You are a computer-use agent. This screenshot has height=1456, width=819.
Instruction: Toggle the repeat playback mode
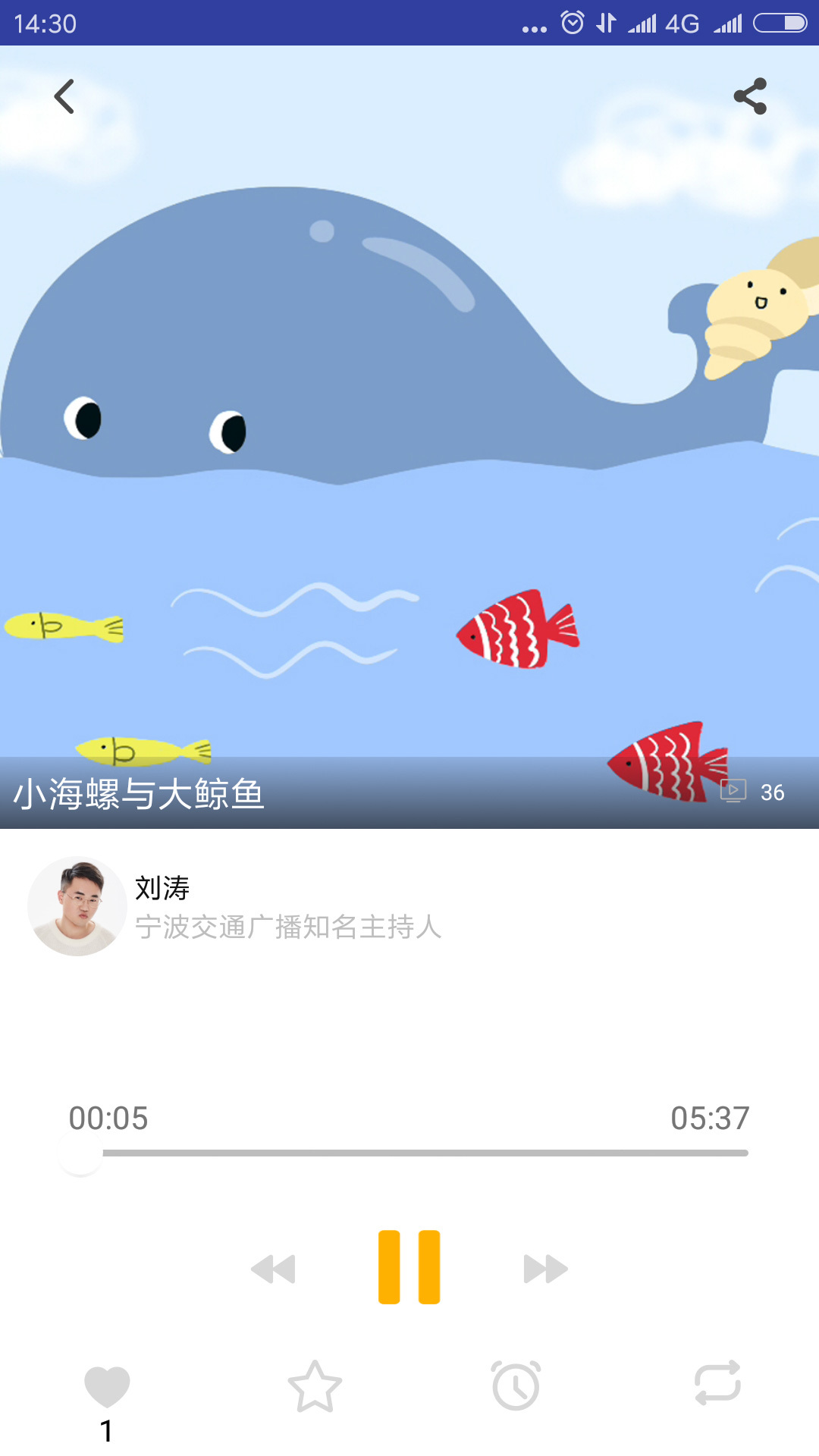pyautogui.click(x=717, y=1383)
